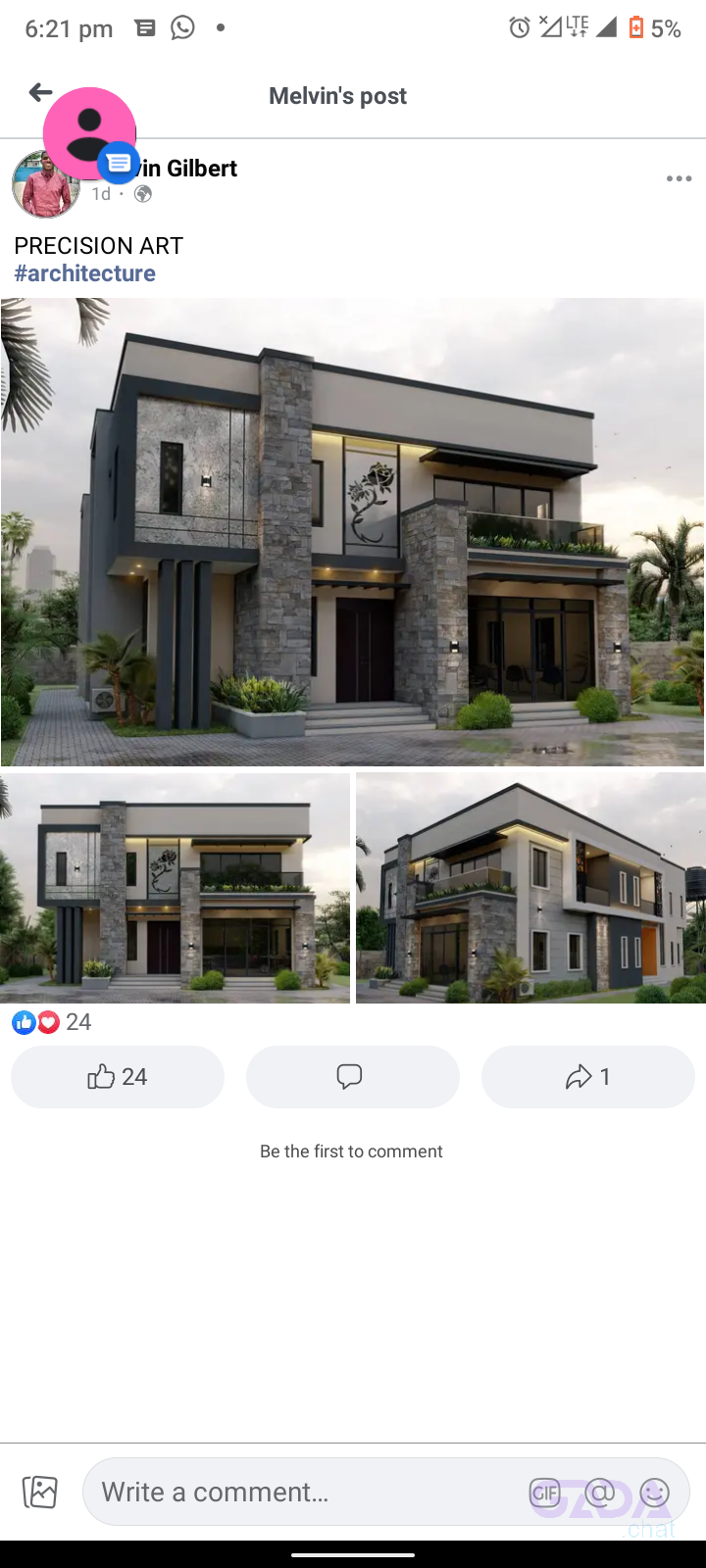Attach a photo to the comment
The width and height of the screenshot is (706, 1568).
(x=40, y=1492)
